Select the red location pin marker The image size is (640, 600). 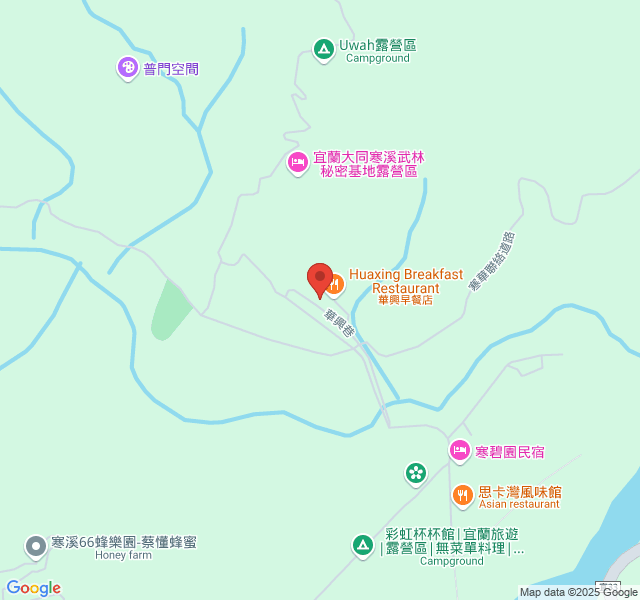click(x=320, y=279)
